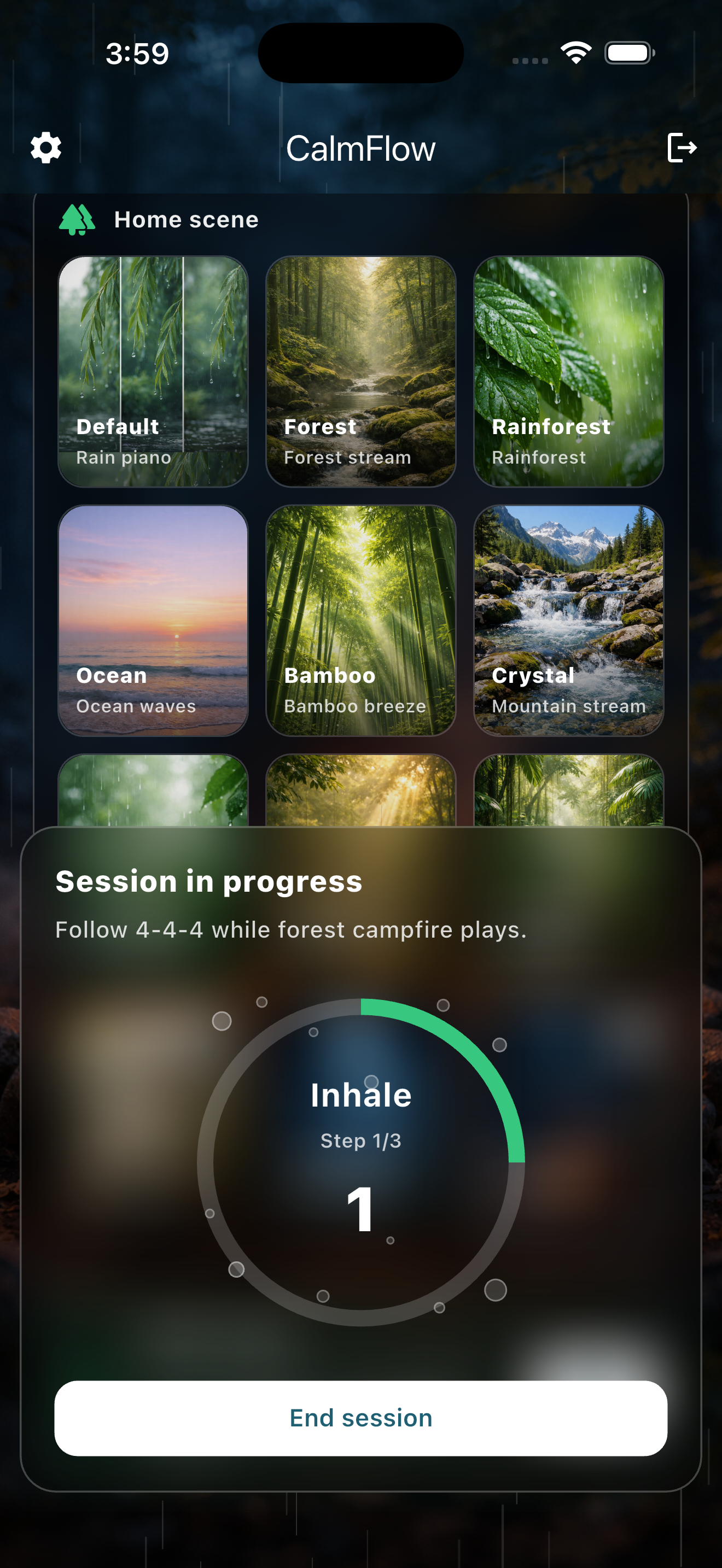Click the CalmFlow title

pyautogui.click(x=360, y=149)
